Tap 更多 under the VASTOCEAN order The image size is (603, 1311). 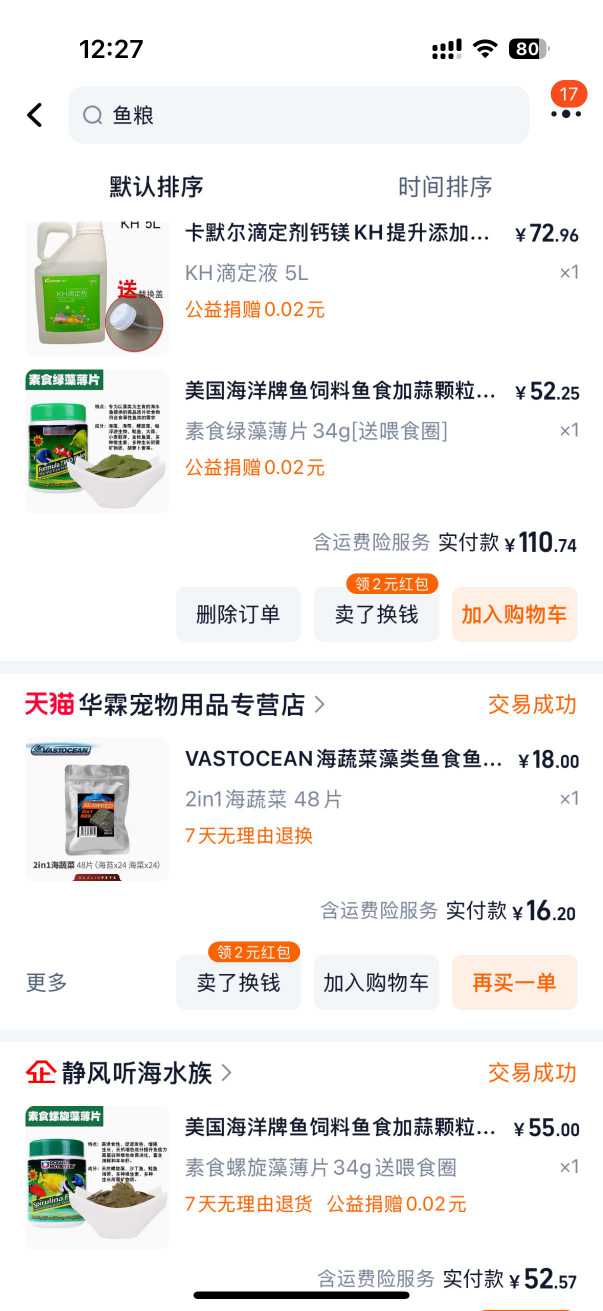47,982
